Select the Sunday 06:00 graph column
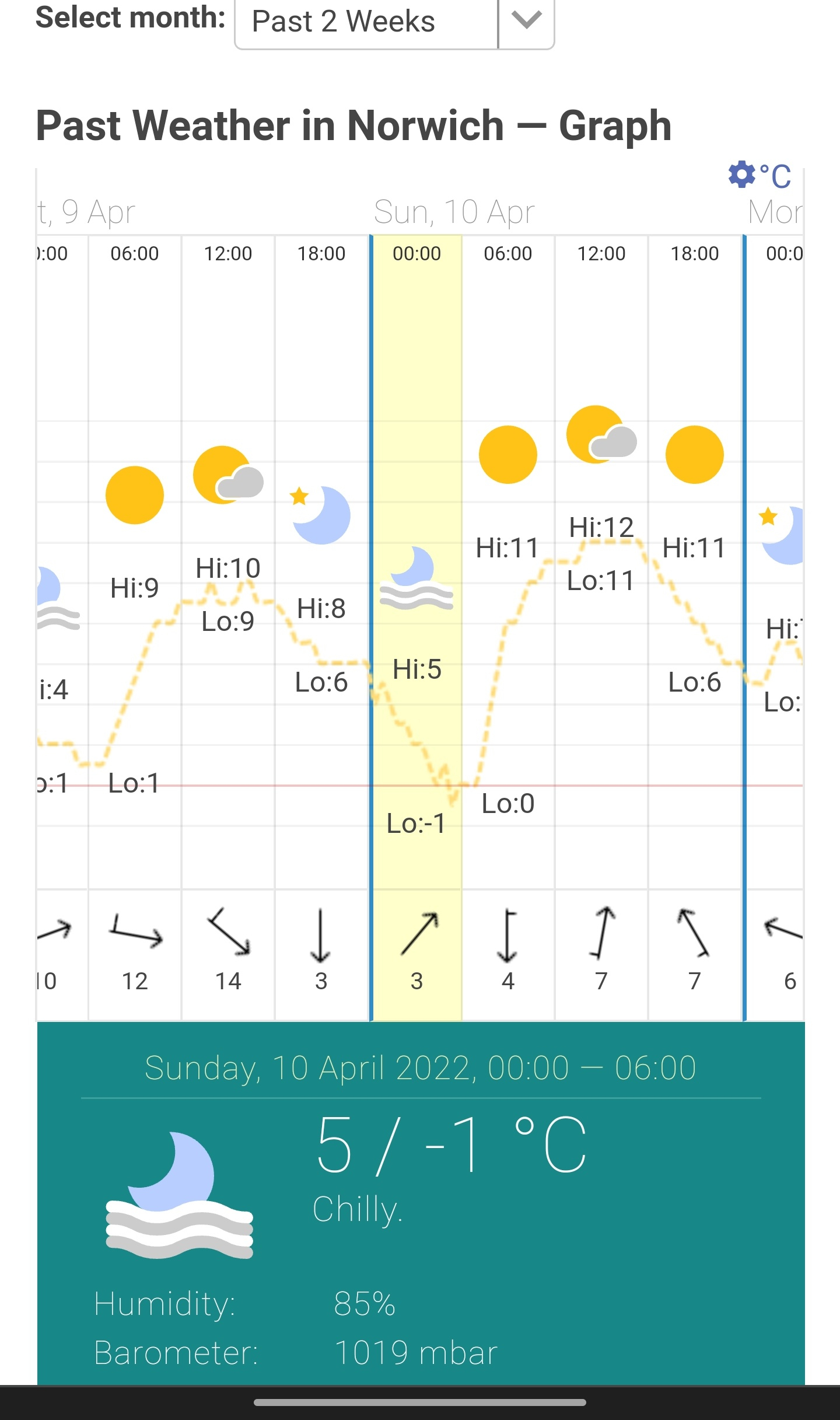 (x=508, y=584)
